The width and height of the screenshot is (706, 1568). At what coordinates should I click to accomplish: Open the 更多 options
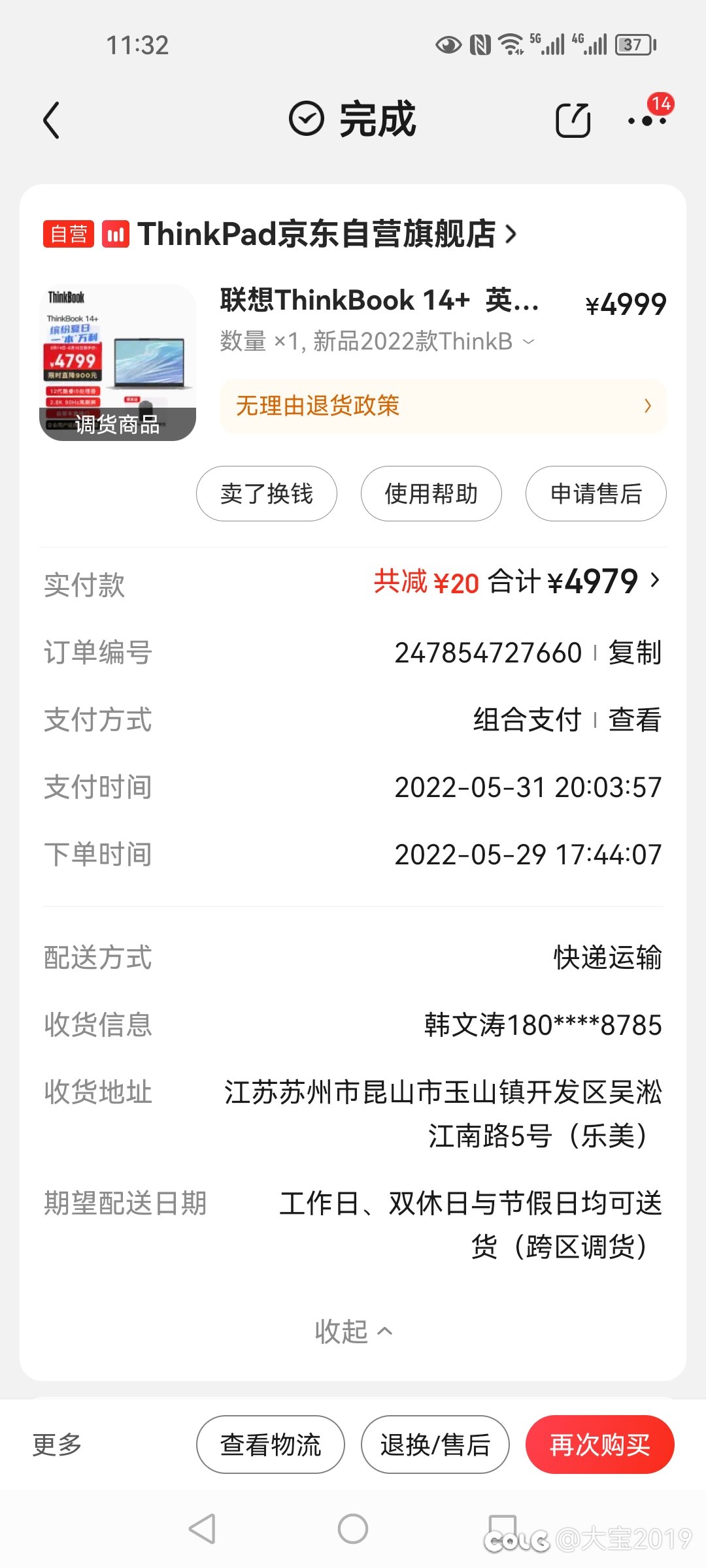(58, 1445)
